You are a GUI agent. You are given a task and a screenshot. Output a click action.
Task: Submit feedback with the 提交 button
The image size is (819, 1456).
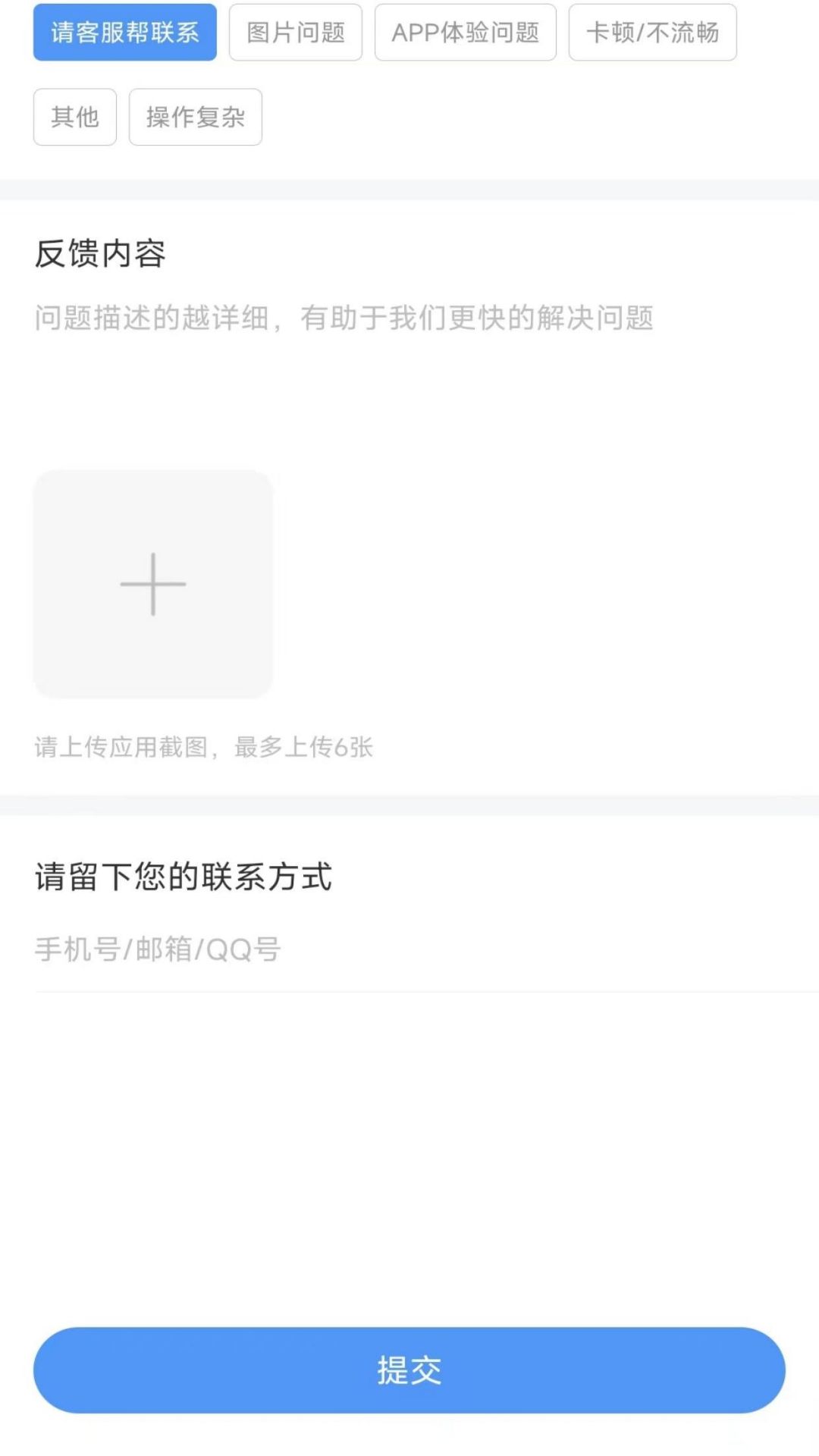[x=409, y=1370]
